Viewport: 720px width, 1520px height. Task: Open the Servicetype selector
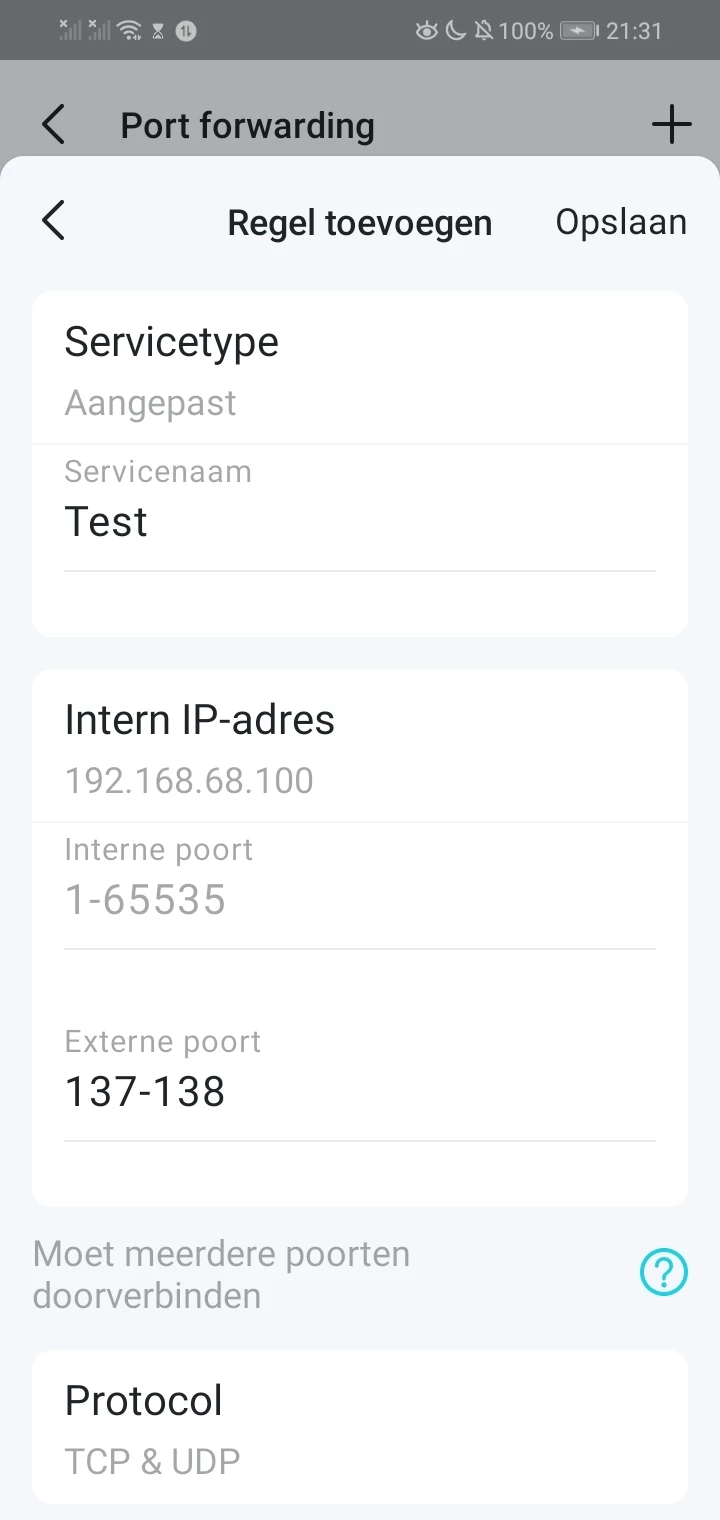coord(359,370)
